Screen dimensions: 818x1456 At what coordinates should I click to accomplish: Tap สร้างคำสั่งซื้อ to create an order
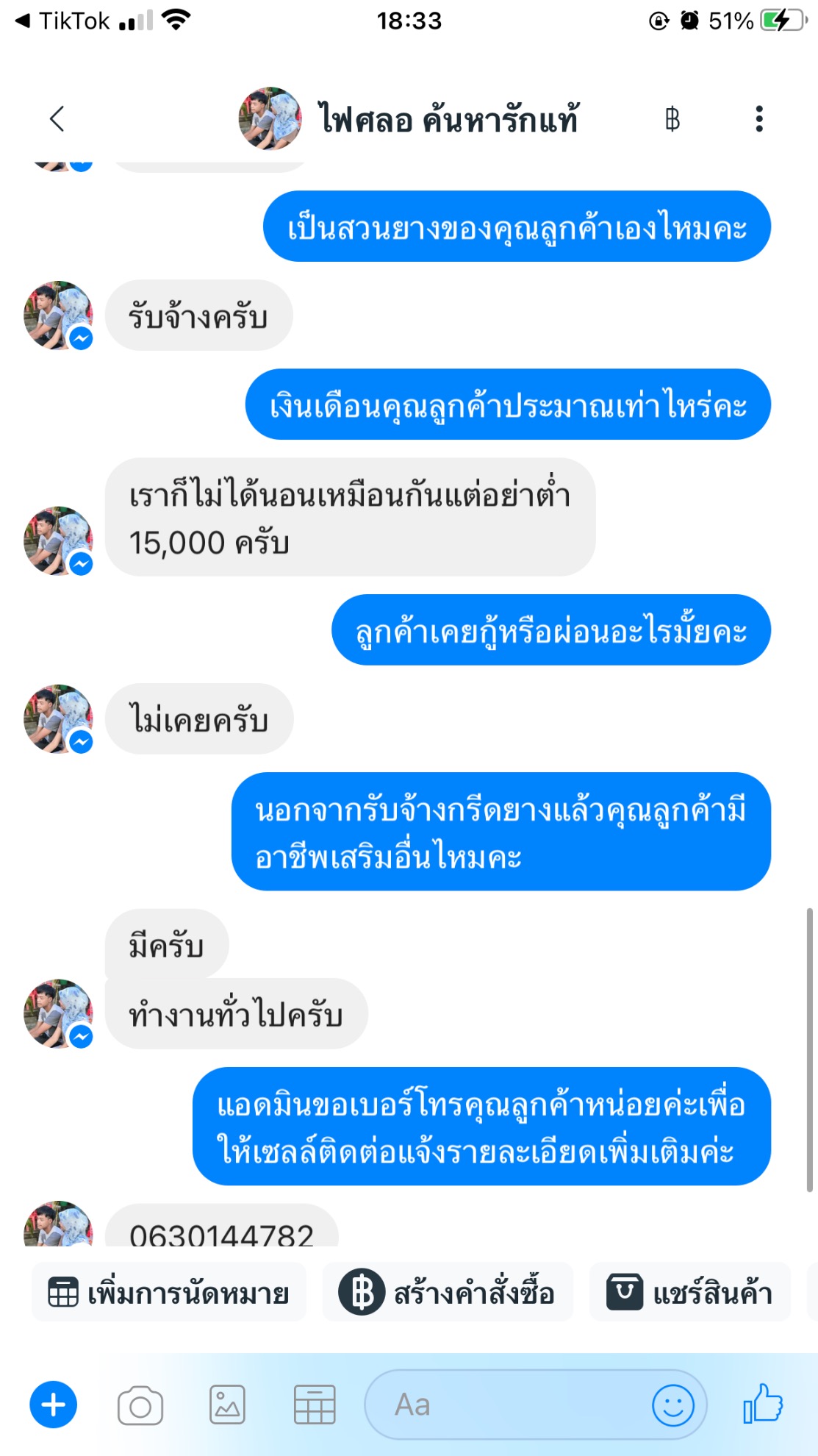click(447, 1292)
